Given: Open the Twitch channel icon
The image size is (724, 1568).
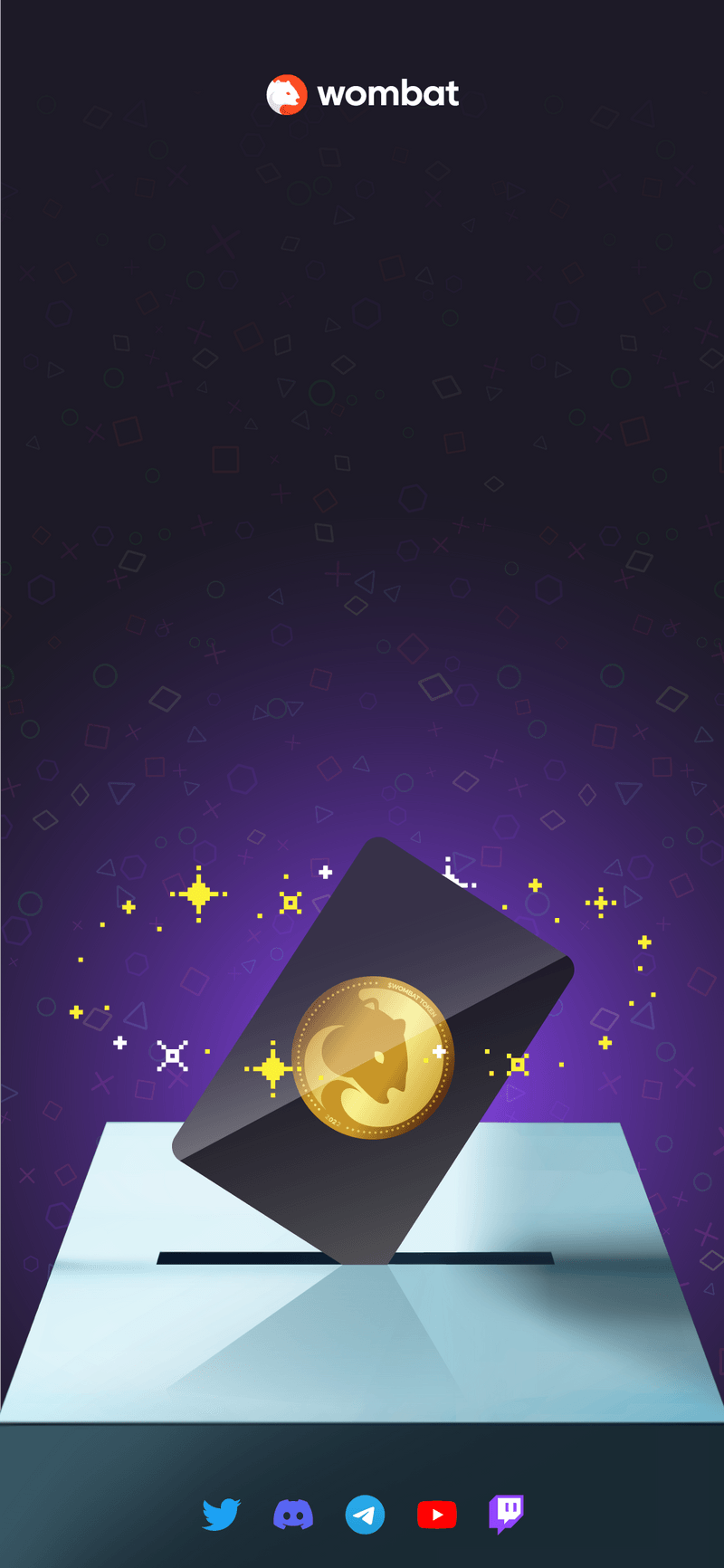Looking at the screenshot, I should pos(507,1514).
